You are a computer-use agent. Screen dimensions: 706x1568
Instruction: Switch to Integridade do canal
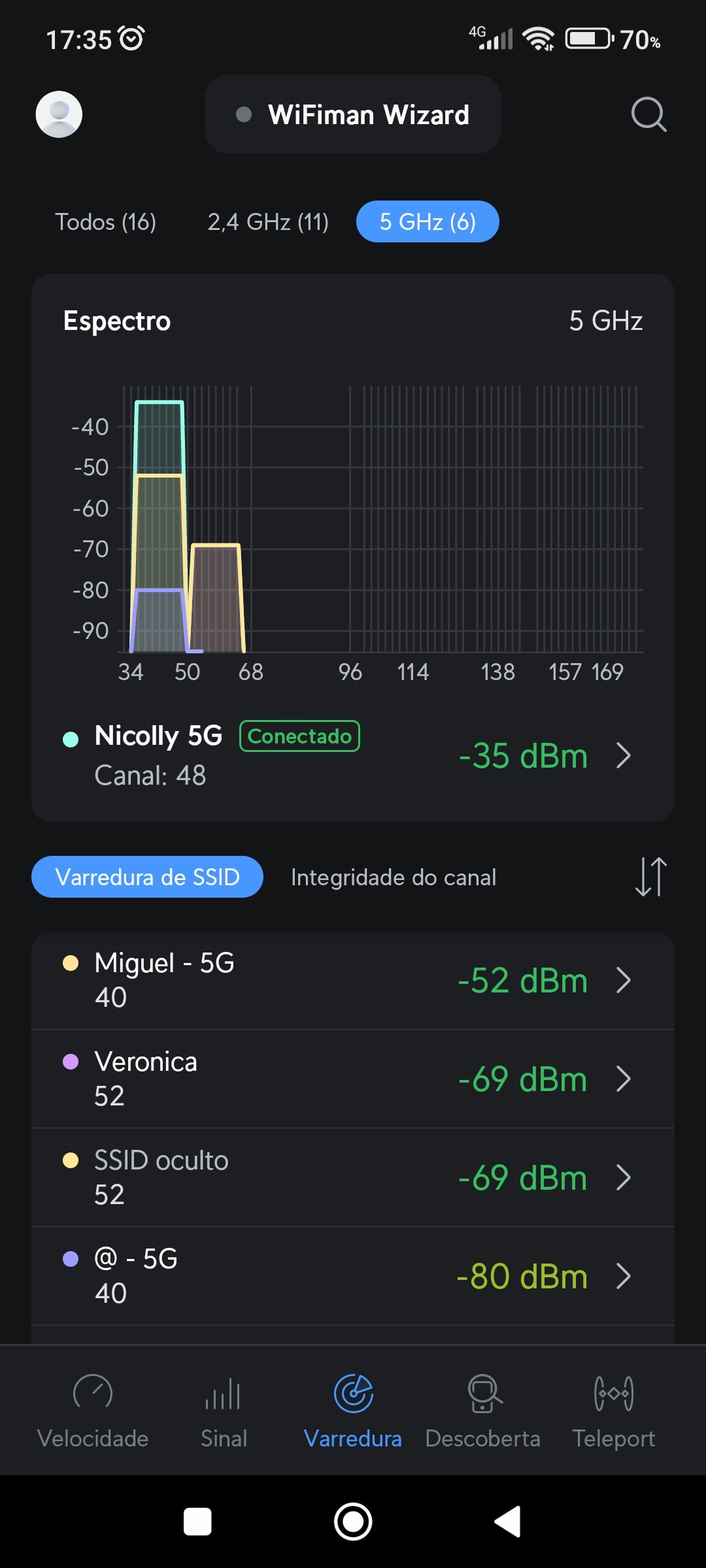(394, 877)
